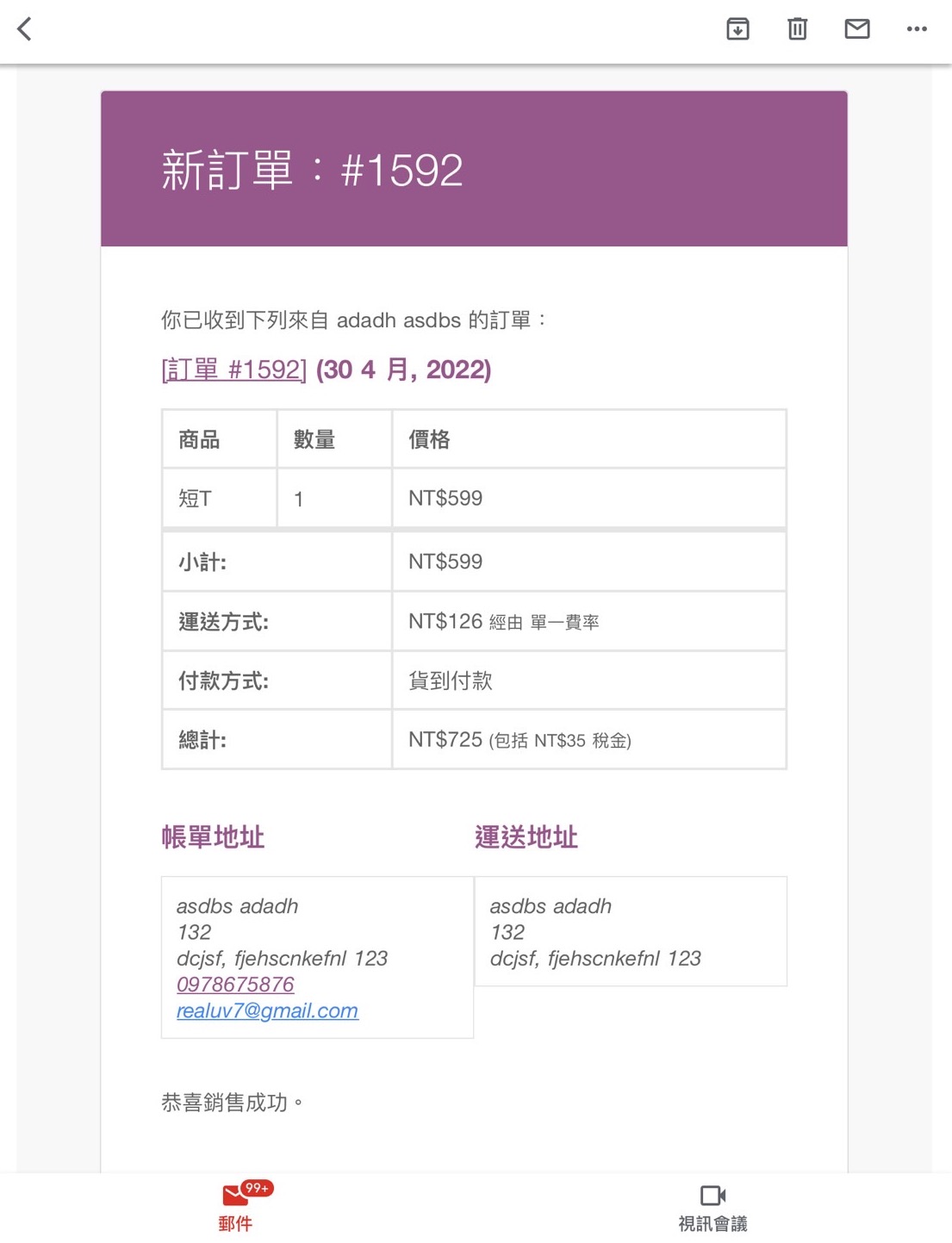This screenshot has height=1243, width=952.
Task: Switch to the 視訊會議 tab
Action: [712, 1207]
